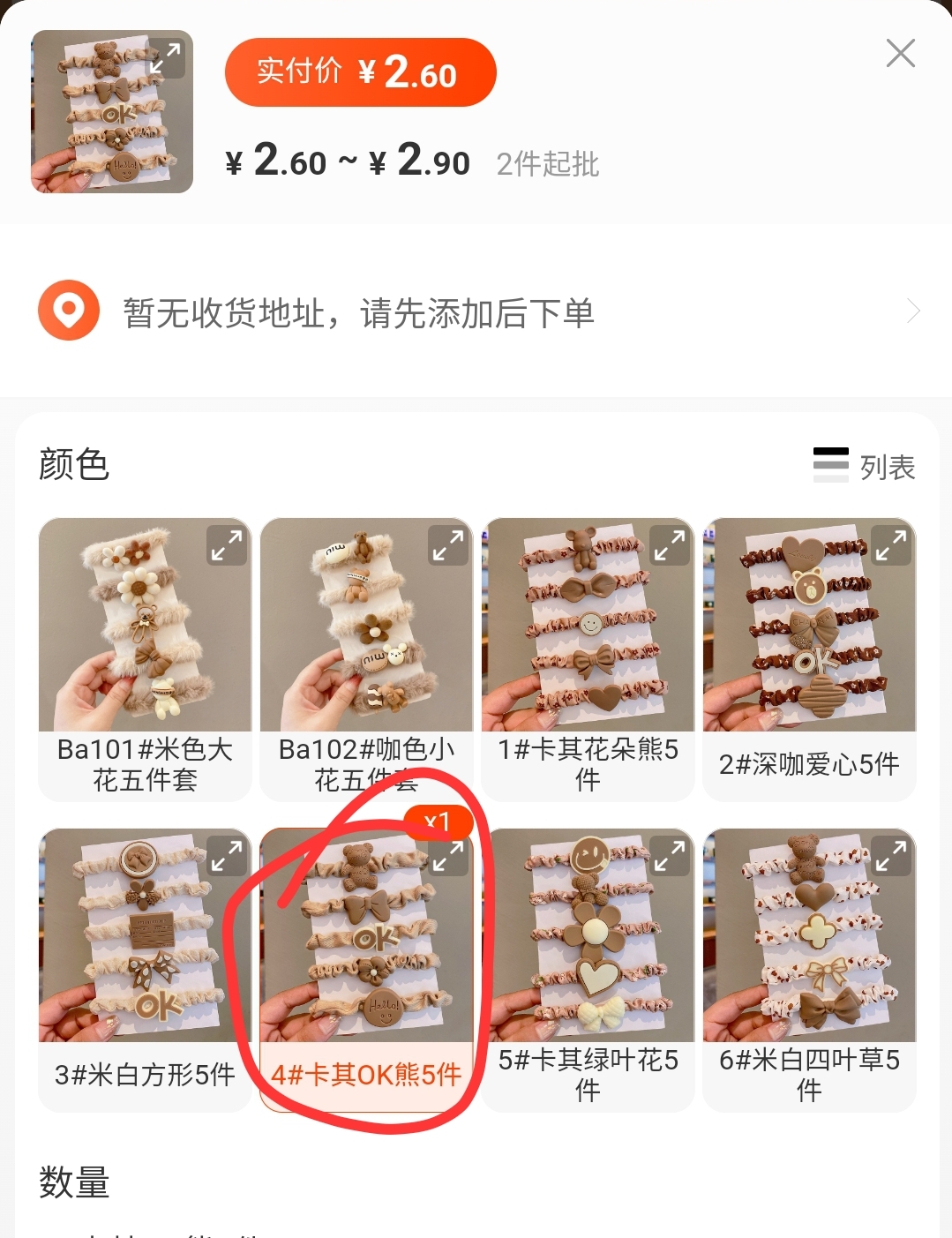This screenshot has height=1238, width=952.
Task: Tap the selected 4#卡其OK熊5件 option
Action: click(x=366, y=969)
